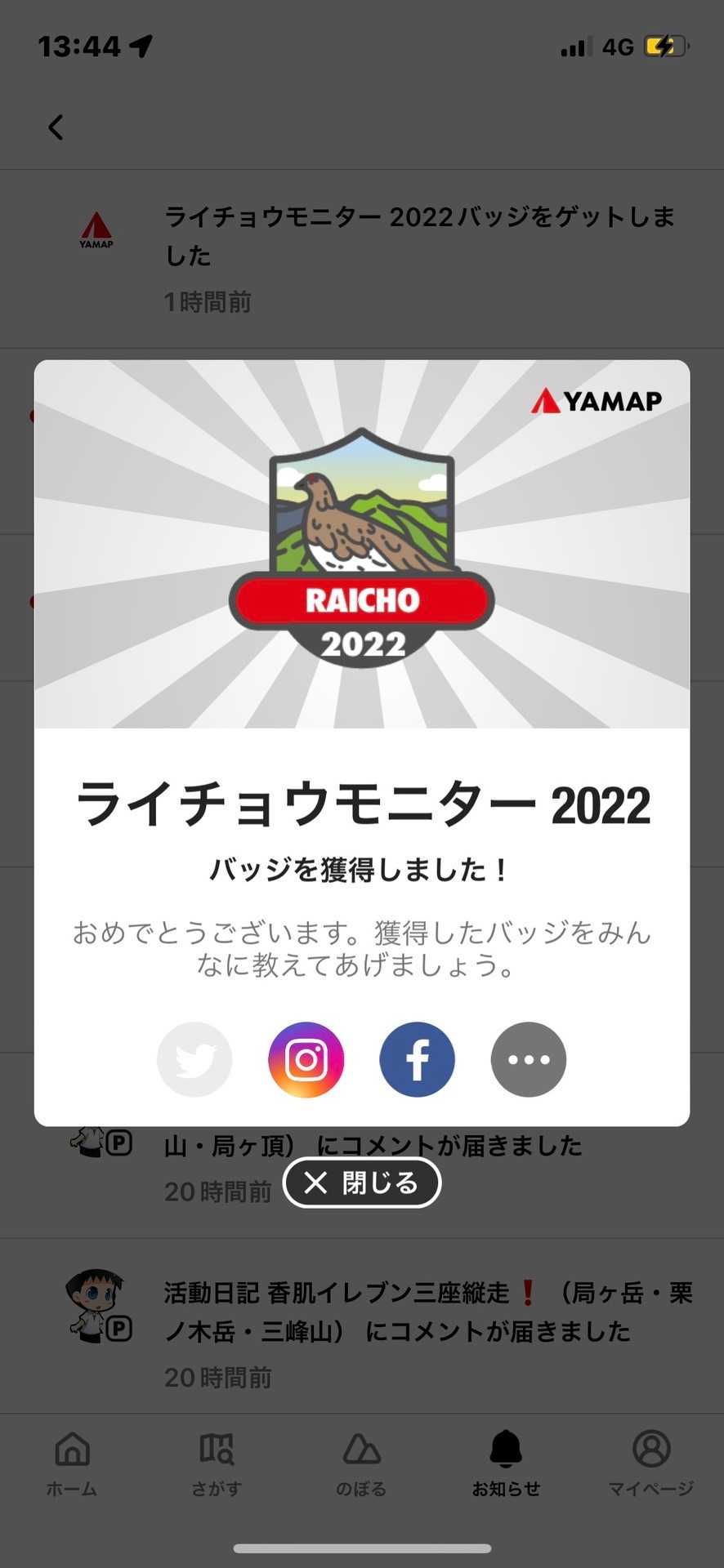
Task: Open more sharing options
Action: pyautogui.click(x=529, y=1059)
